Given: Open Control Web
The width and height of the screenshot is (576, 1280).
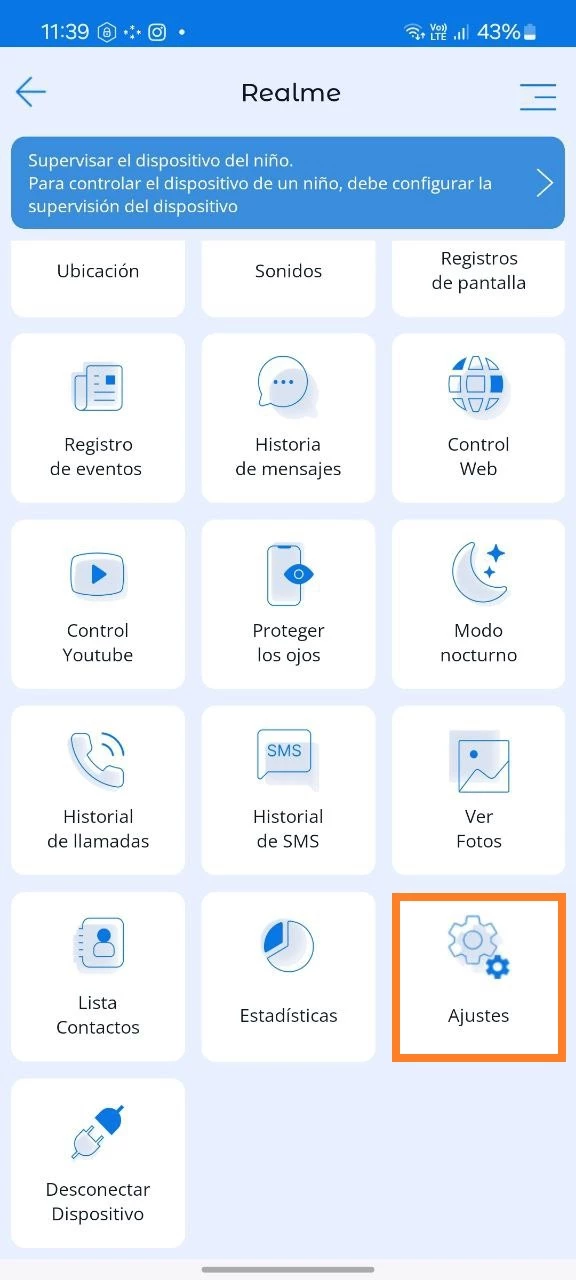Looking at the screenshot, I should point(478,418).
